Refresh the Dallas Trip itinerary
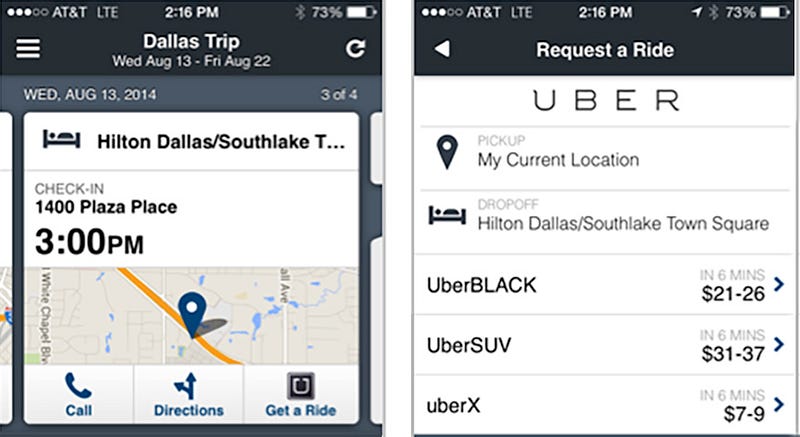Viewport: 800px width, 437px height. tap(355, 49)
